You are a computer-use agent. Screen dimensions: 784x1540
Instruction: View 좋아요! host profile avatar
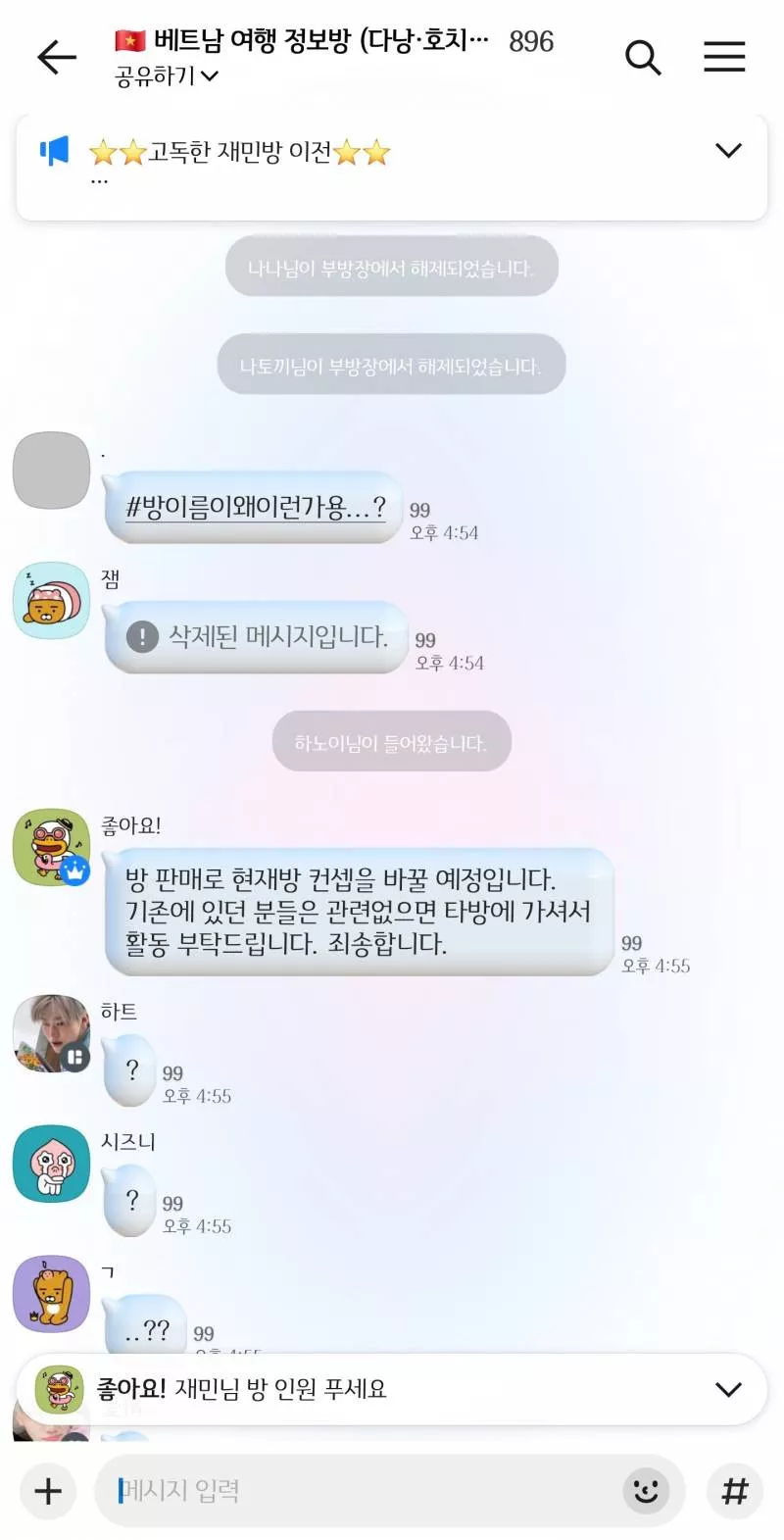point(52,847)
